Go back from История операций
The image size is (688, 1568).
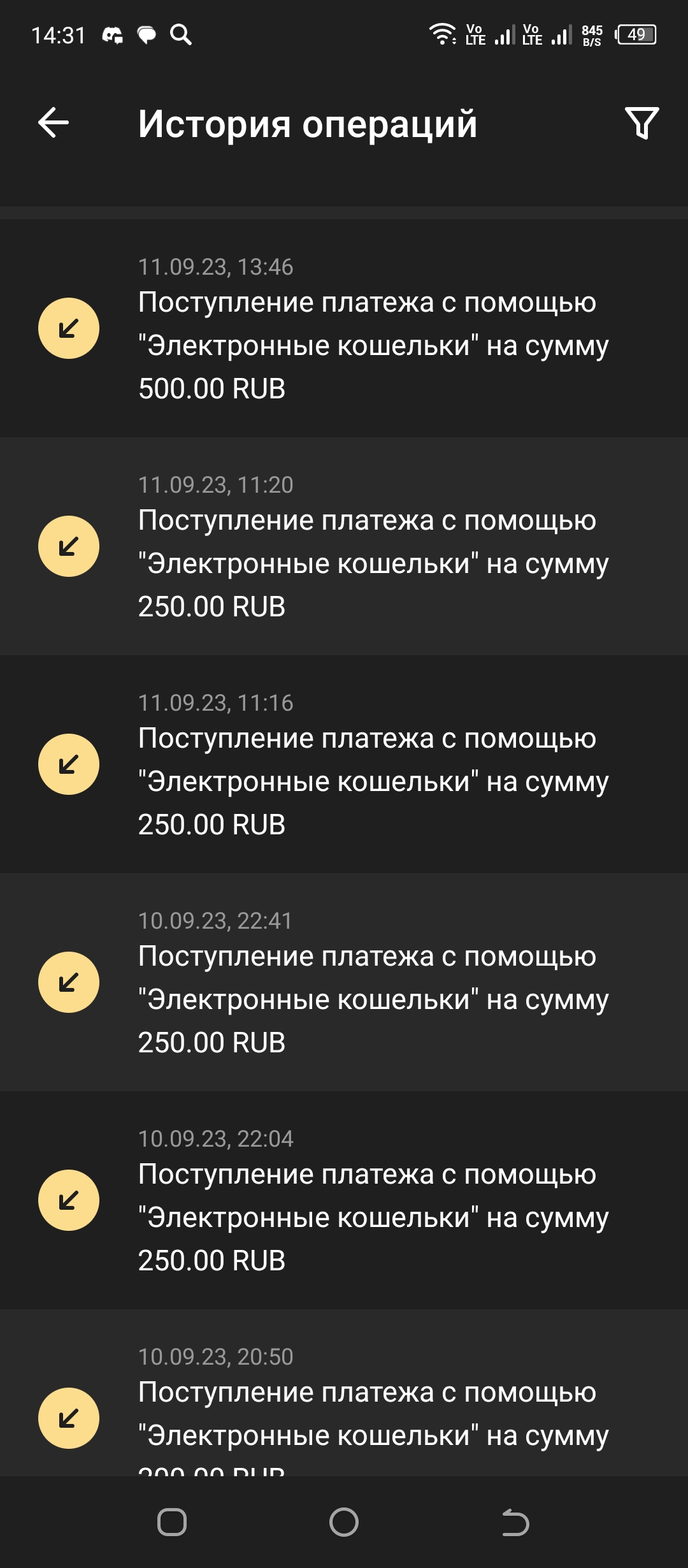[x=54, y=122]
